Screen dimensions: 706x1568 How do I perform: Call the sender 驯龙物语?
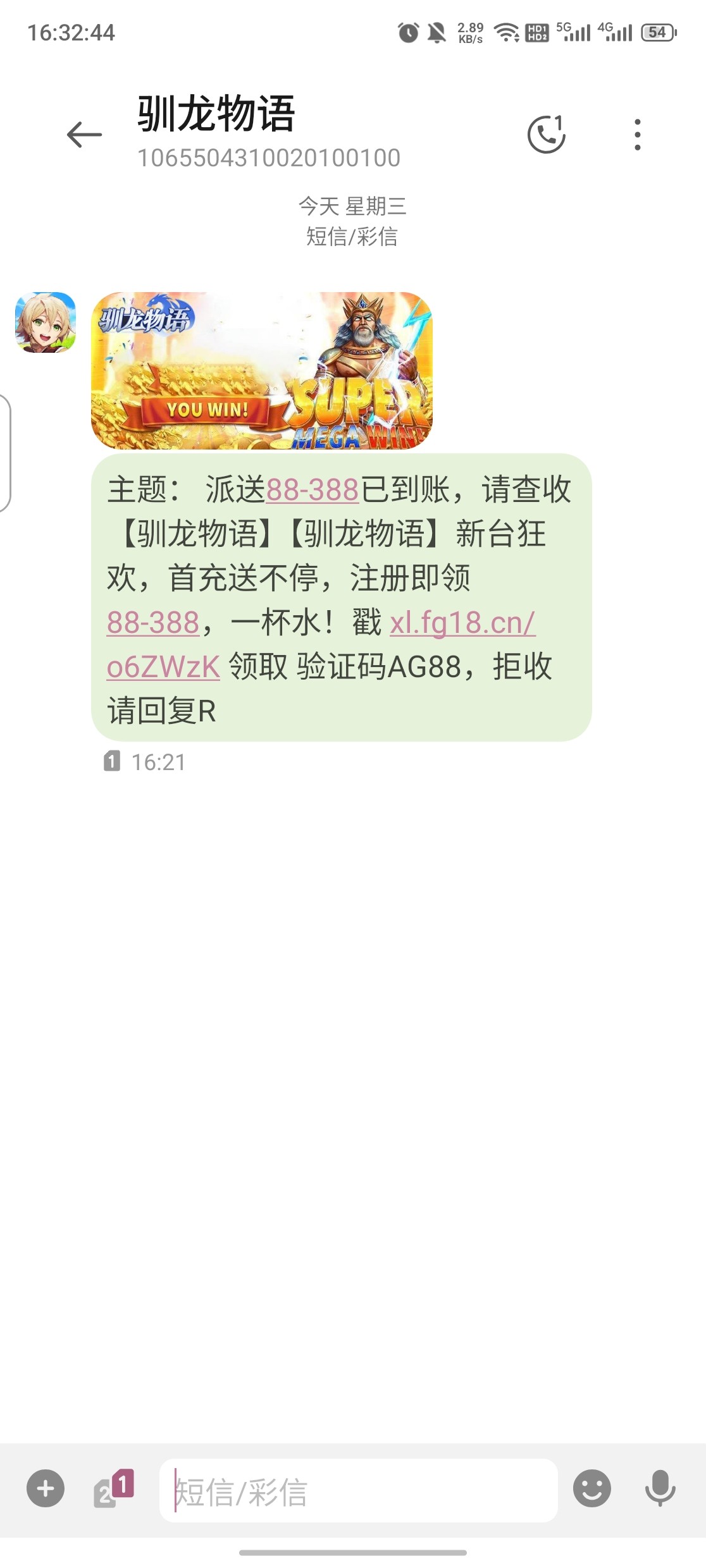[547, 134]
